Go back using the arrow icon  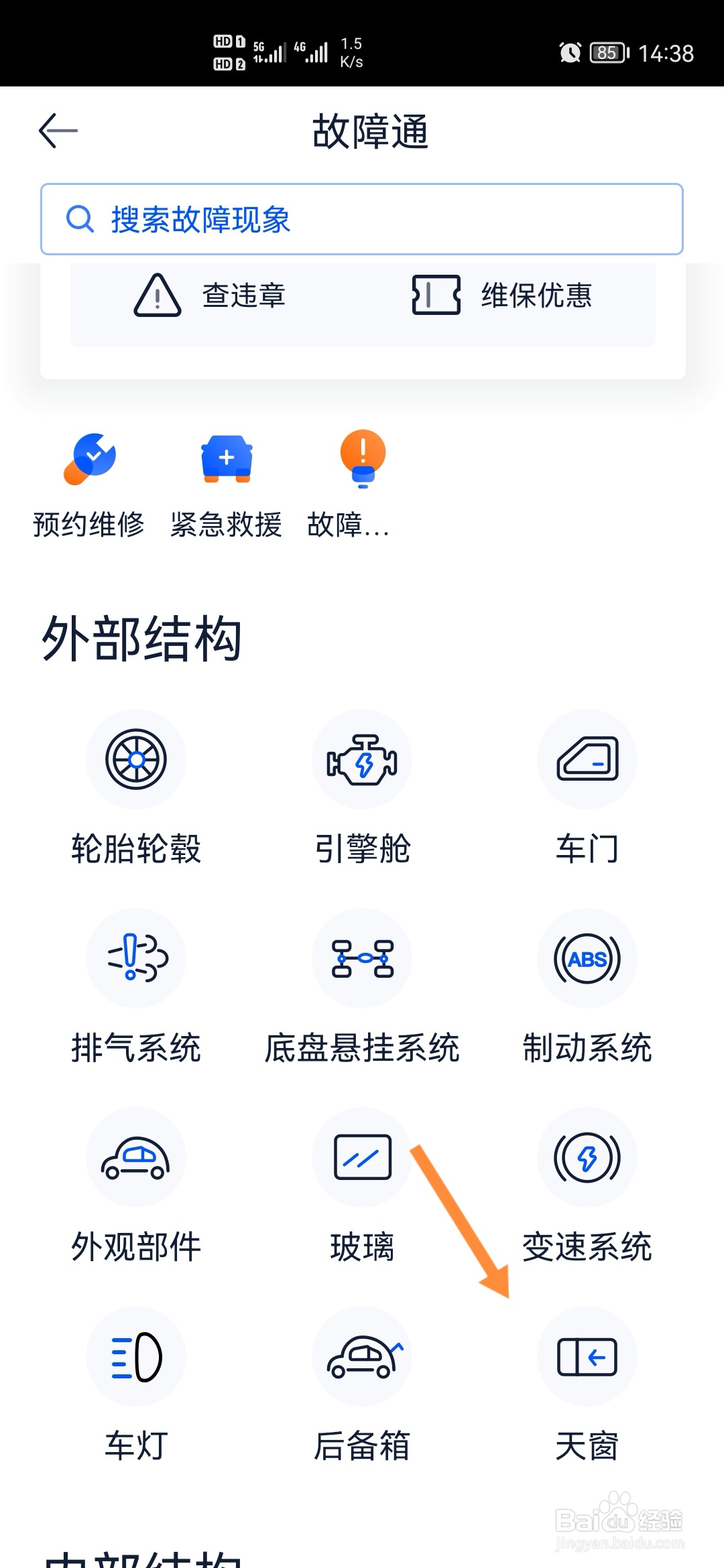[x=58, y=130]
